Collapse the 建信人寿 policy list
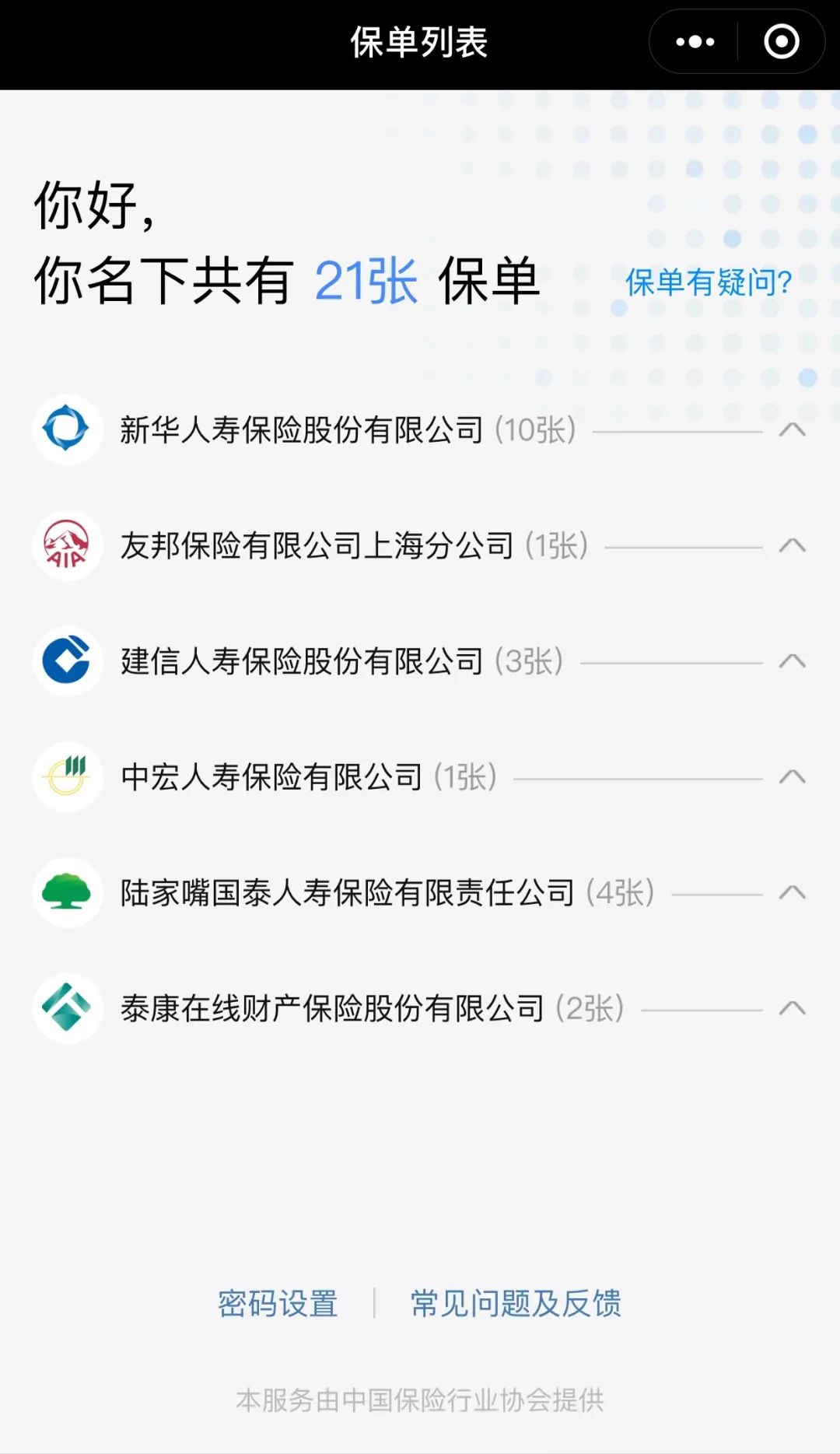The image size is (840, 1454). [x=793, y=662]
